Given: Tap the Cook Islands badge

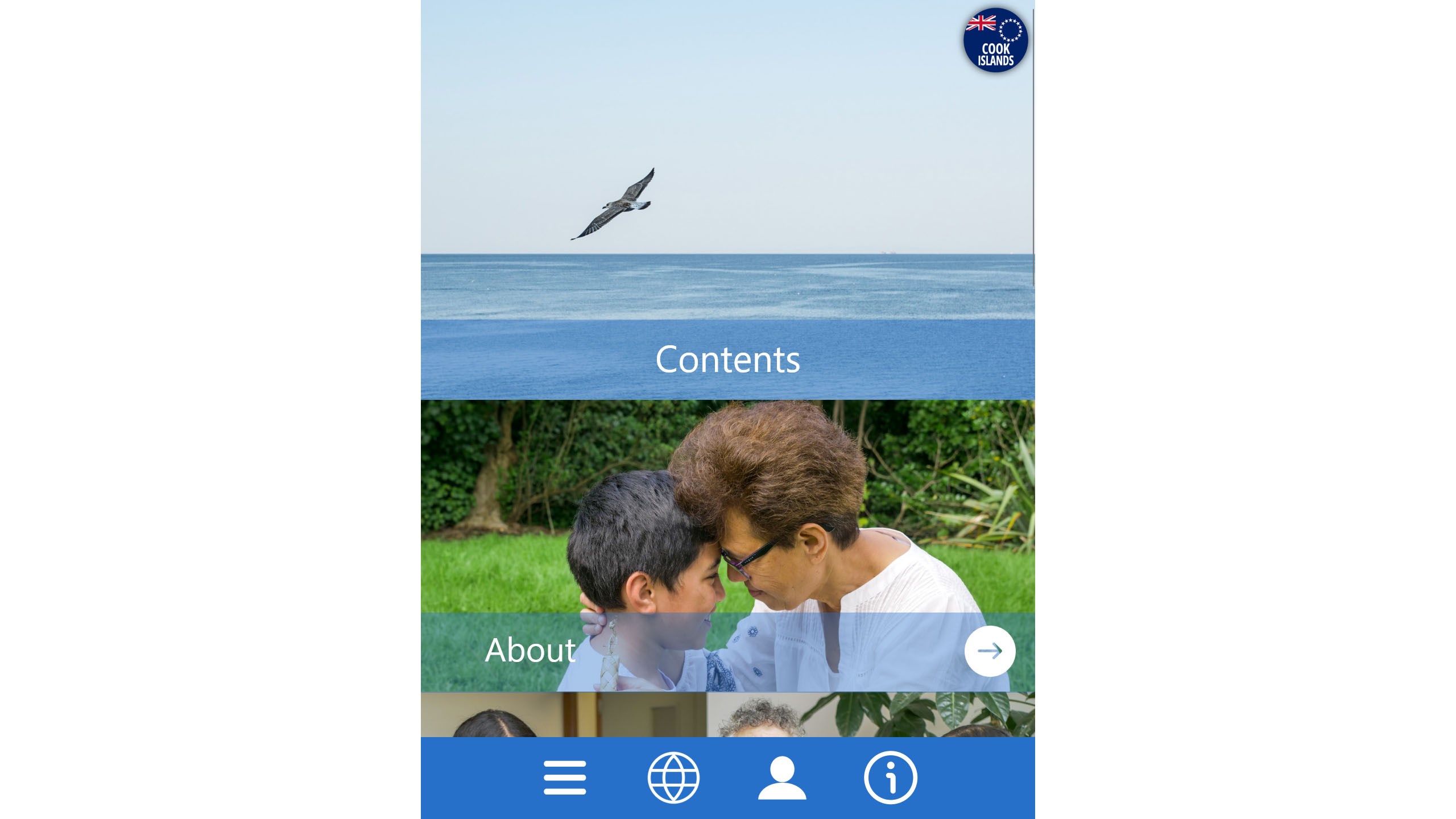Looking at the screenshot, I should click(x=995, y=40).
